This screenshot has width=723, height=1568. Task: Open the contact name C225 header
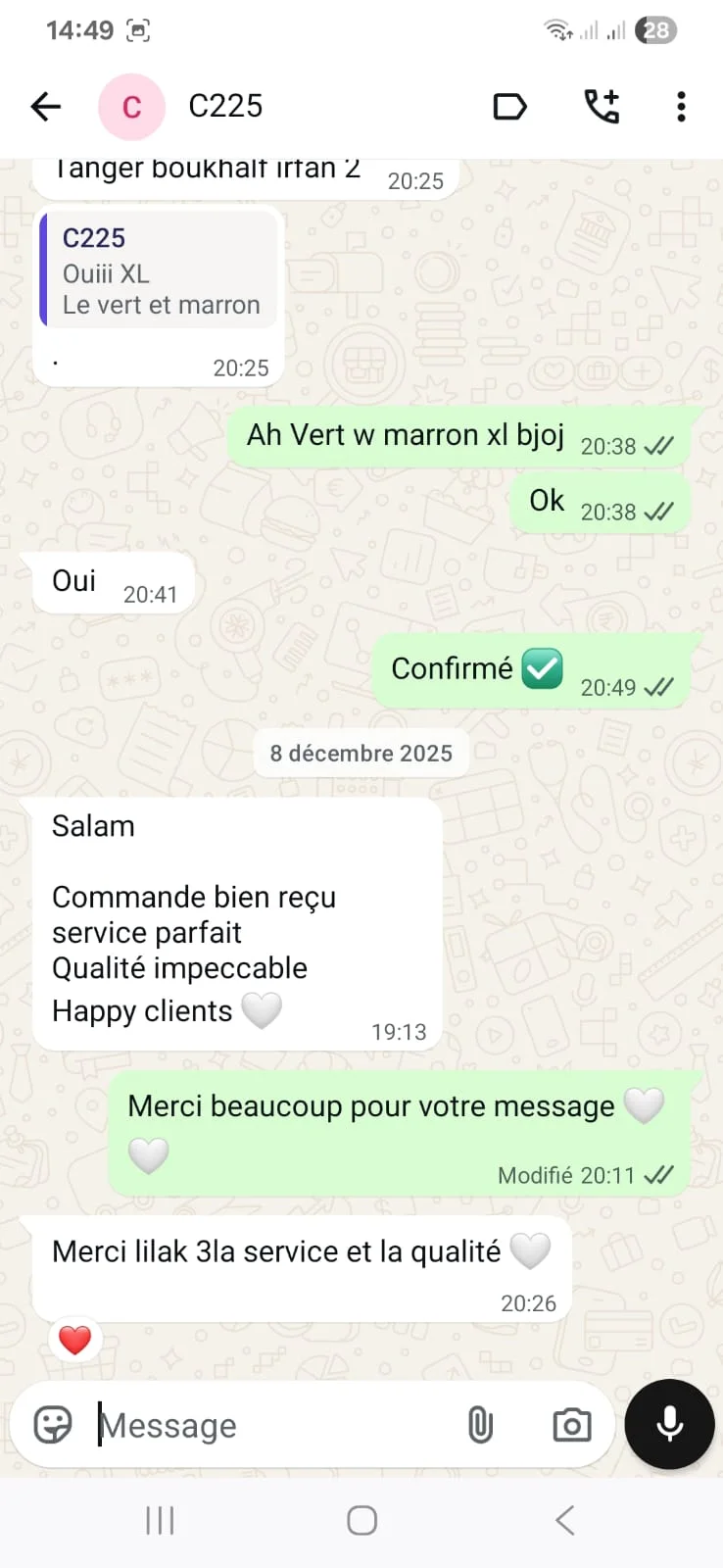[225, 106]
